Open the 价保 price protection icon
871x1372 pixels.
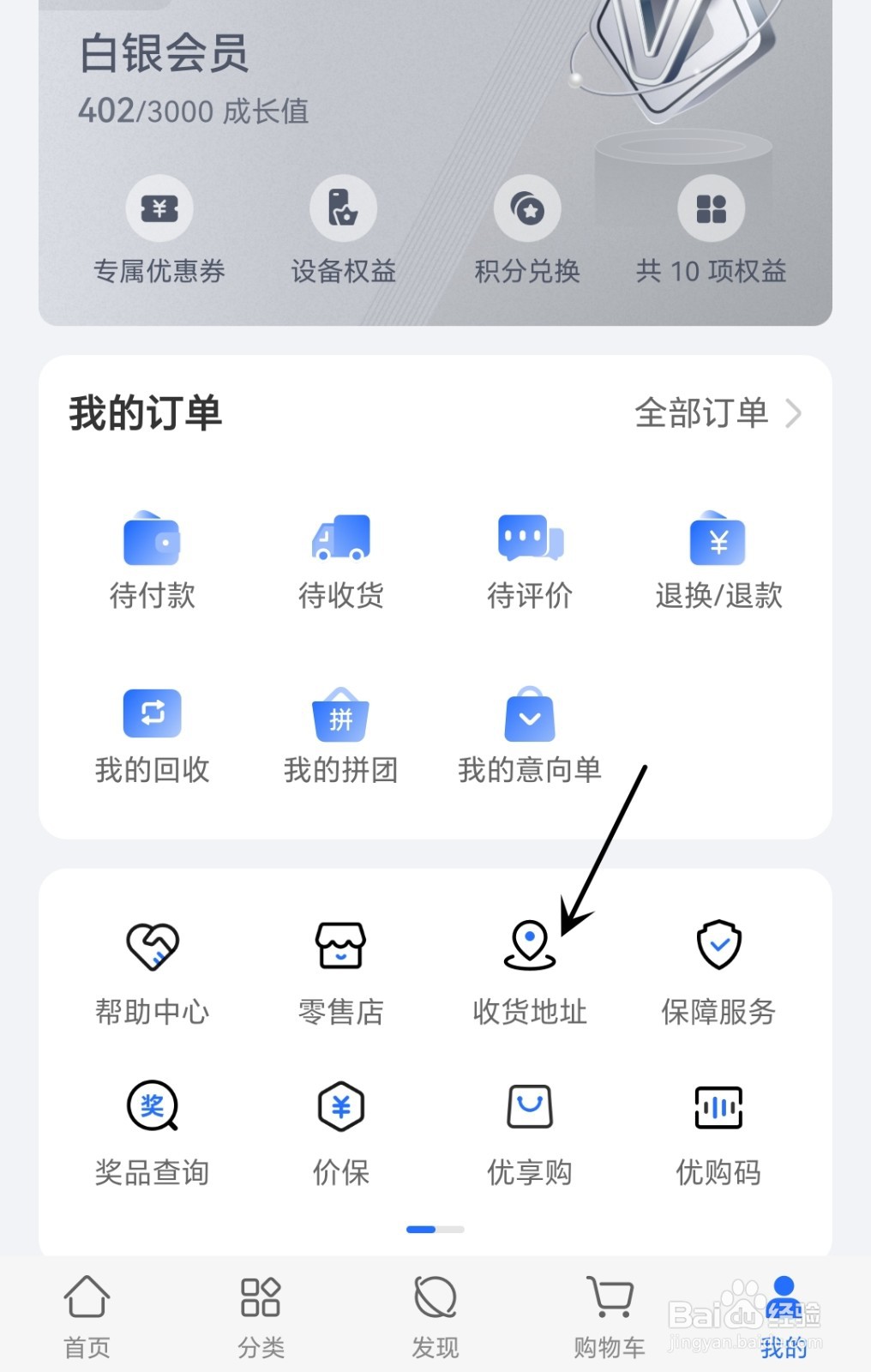click(340, 1132)
